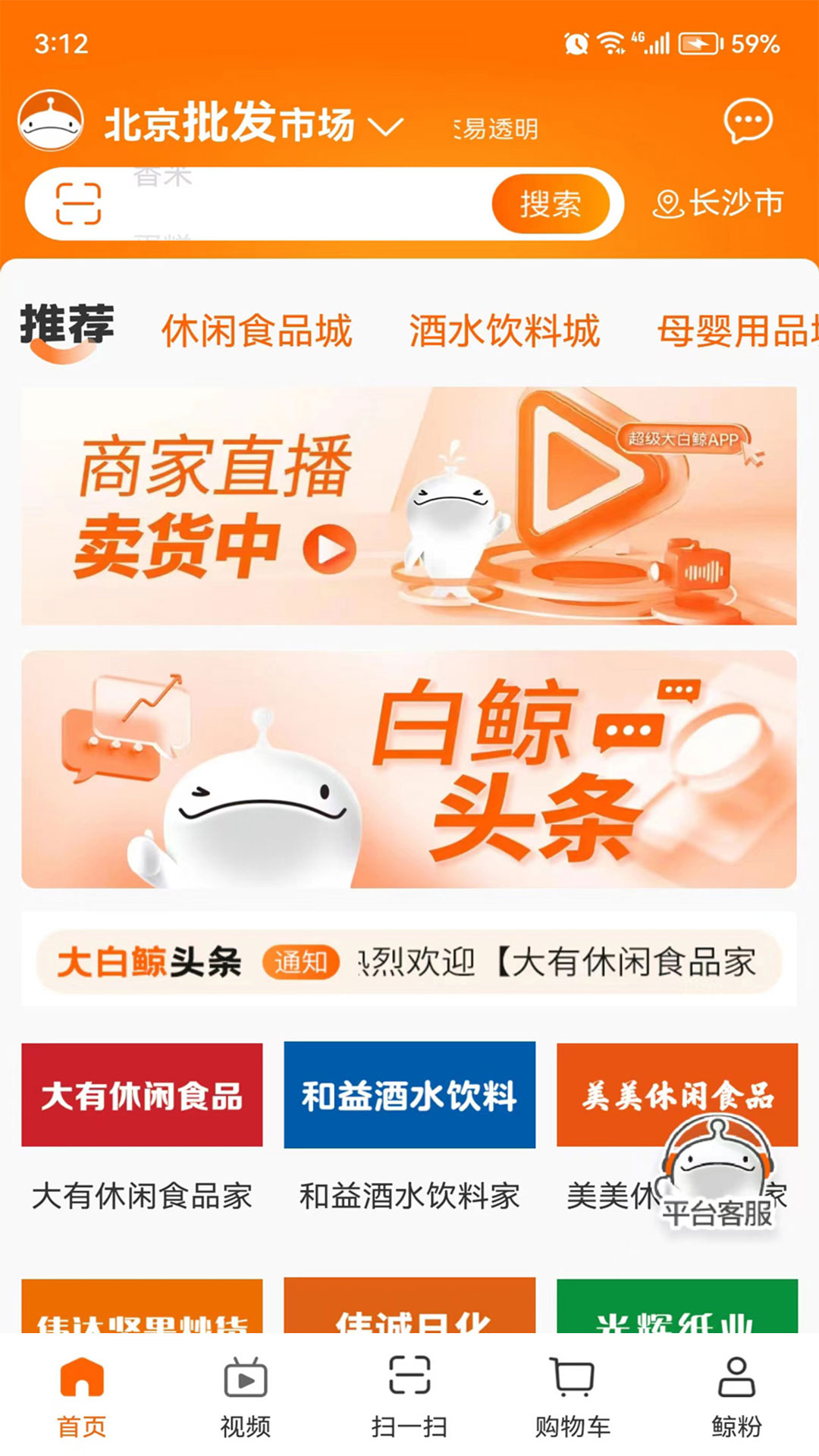Focus the search input field
This screenshot has height=1456, width=819.
coord(296,204)
